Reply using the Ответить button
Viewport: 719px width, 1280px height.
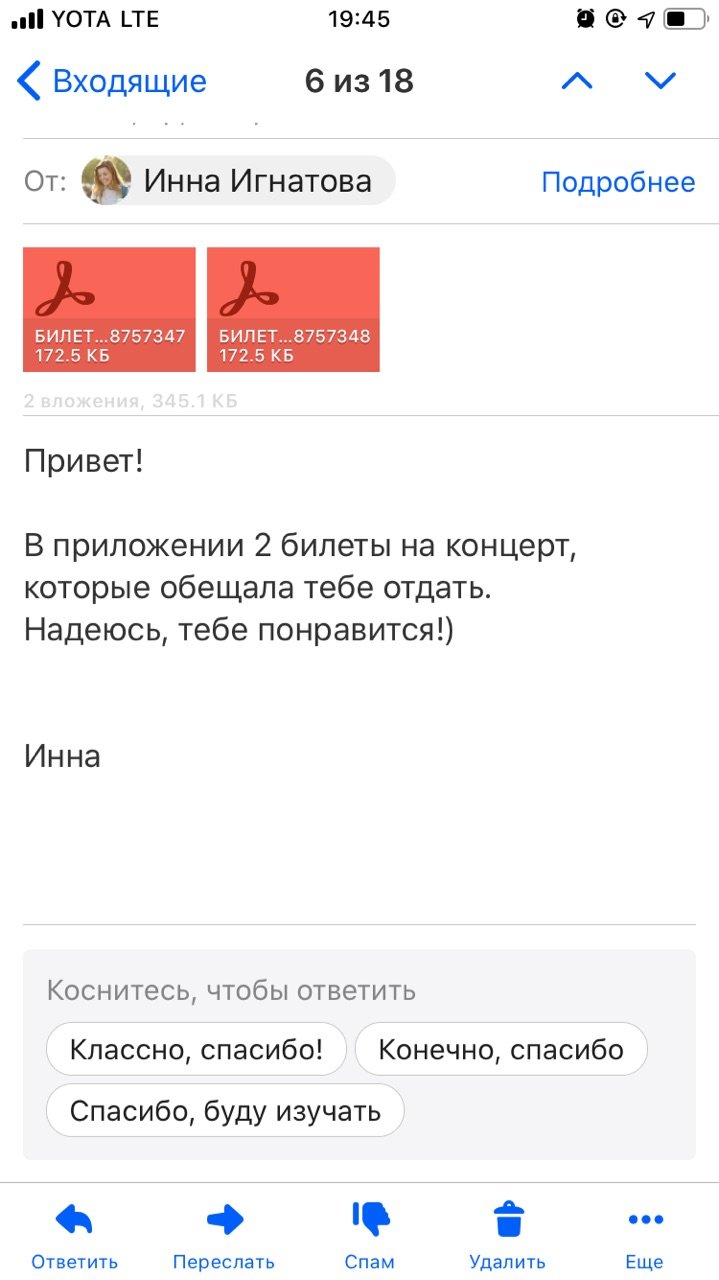click(74, 1234)
